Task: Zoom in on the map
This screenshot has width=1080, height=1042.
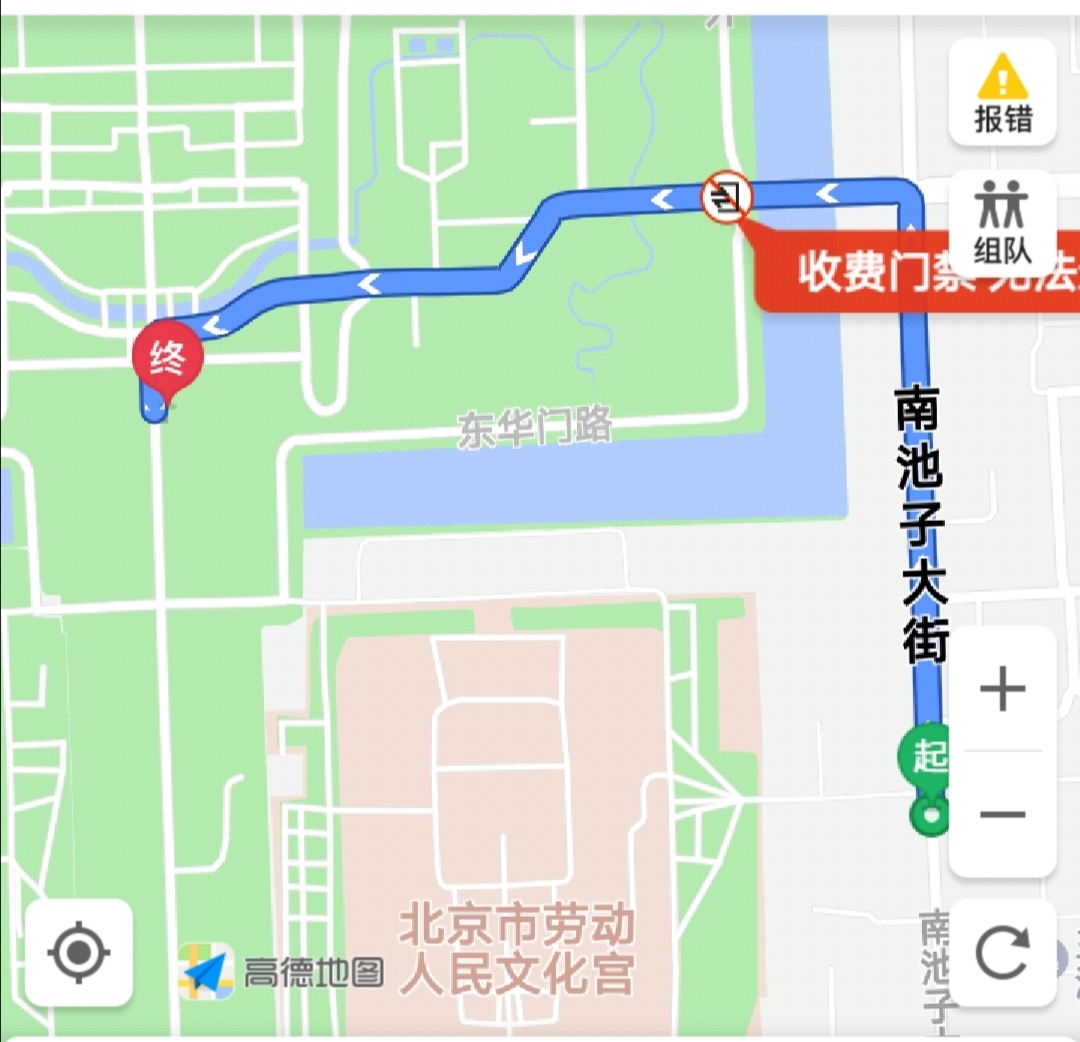Action: coord(1002,689)
